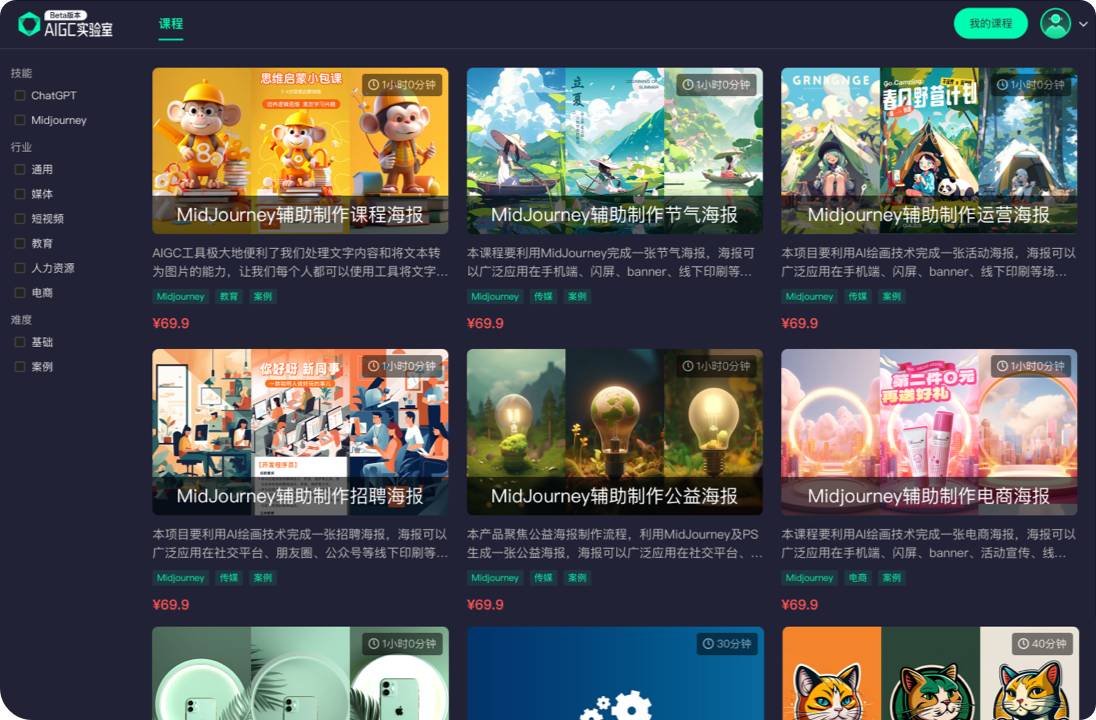Enable the 教育 filter checkbox

click(20, 243)
